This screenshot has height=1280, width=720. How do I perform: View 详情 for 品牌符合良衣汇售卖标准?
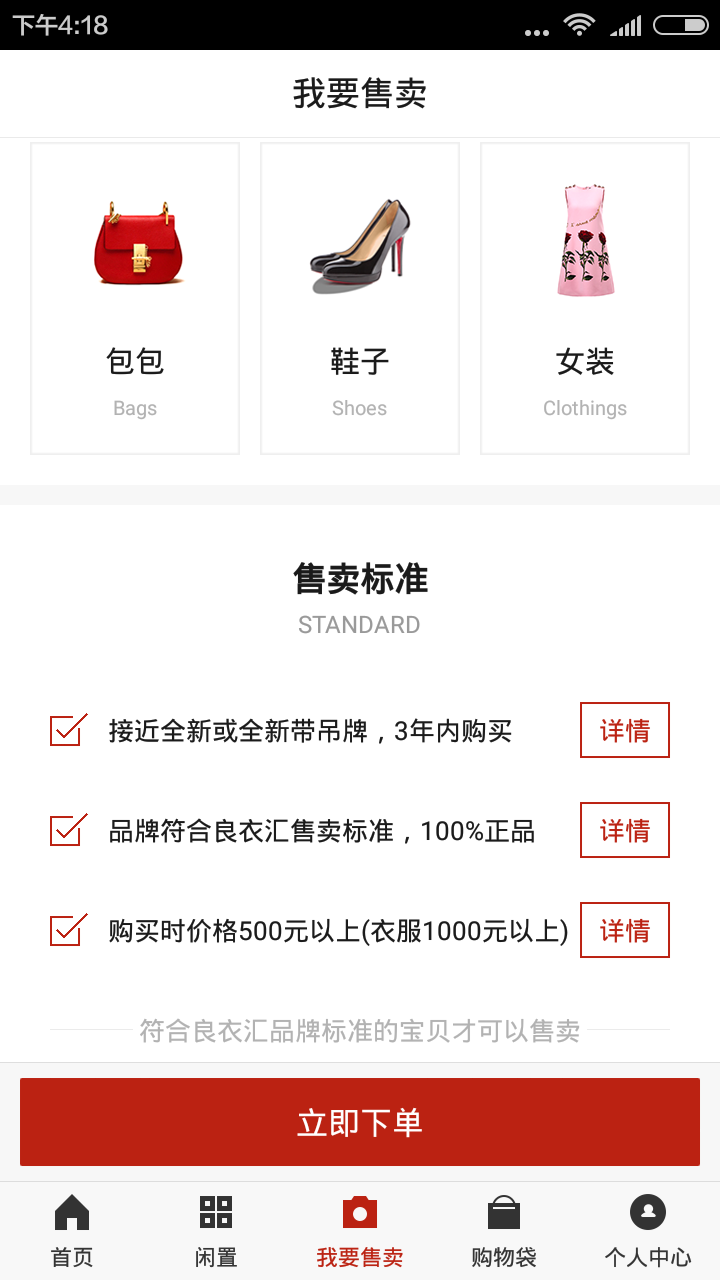point(624,830)
